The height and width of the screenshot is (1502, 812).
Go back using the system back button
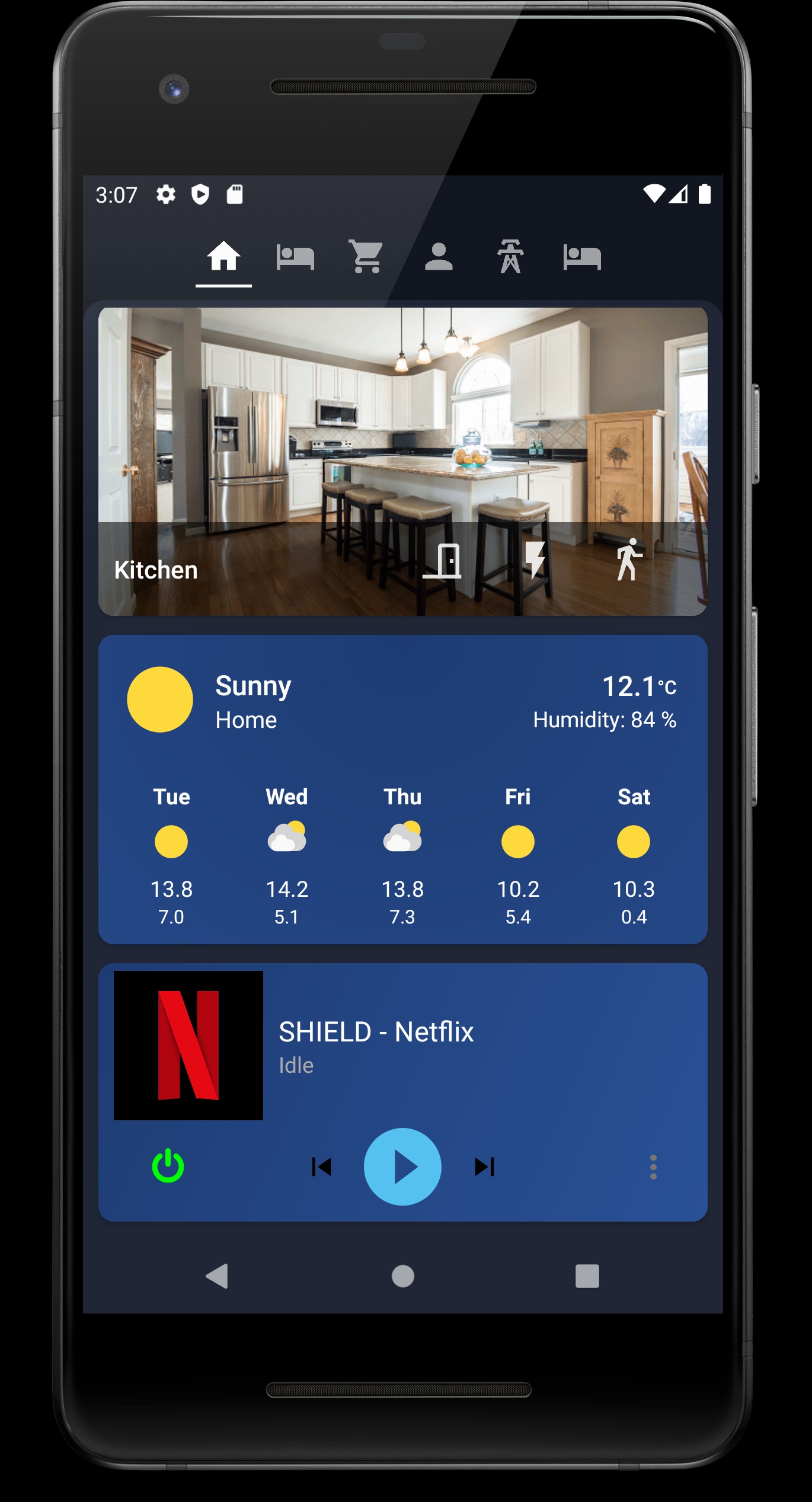coord(217,1276)
